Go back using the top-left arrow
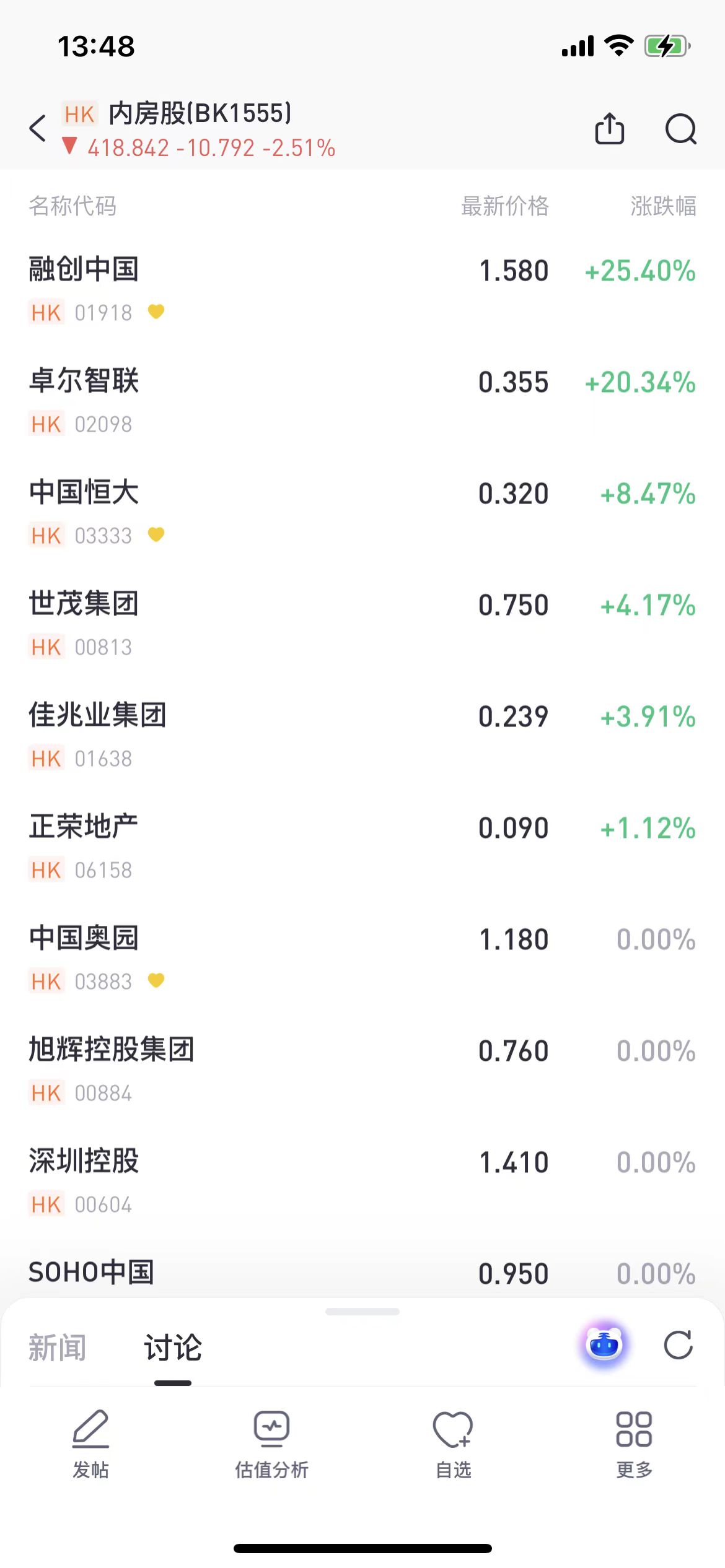This screenshot has height=1568, width=725. [37, 129]
